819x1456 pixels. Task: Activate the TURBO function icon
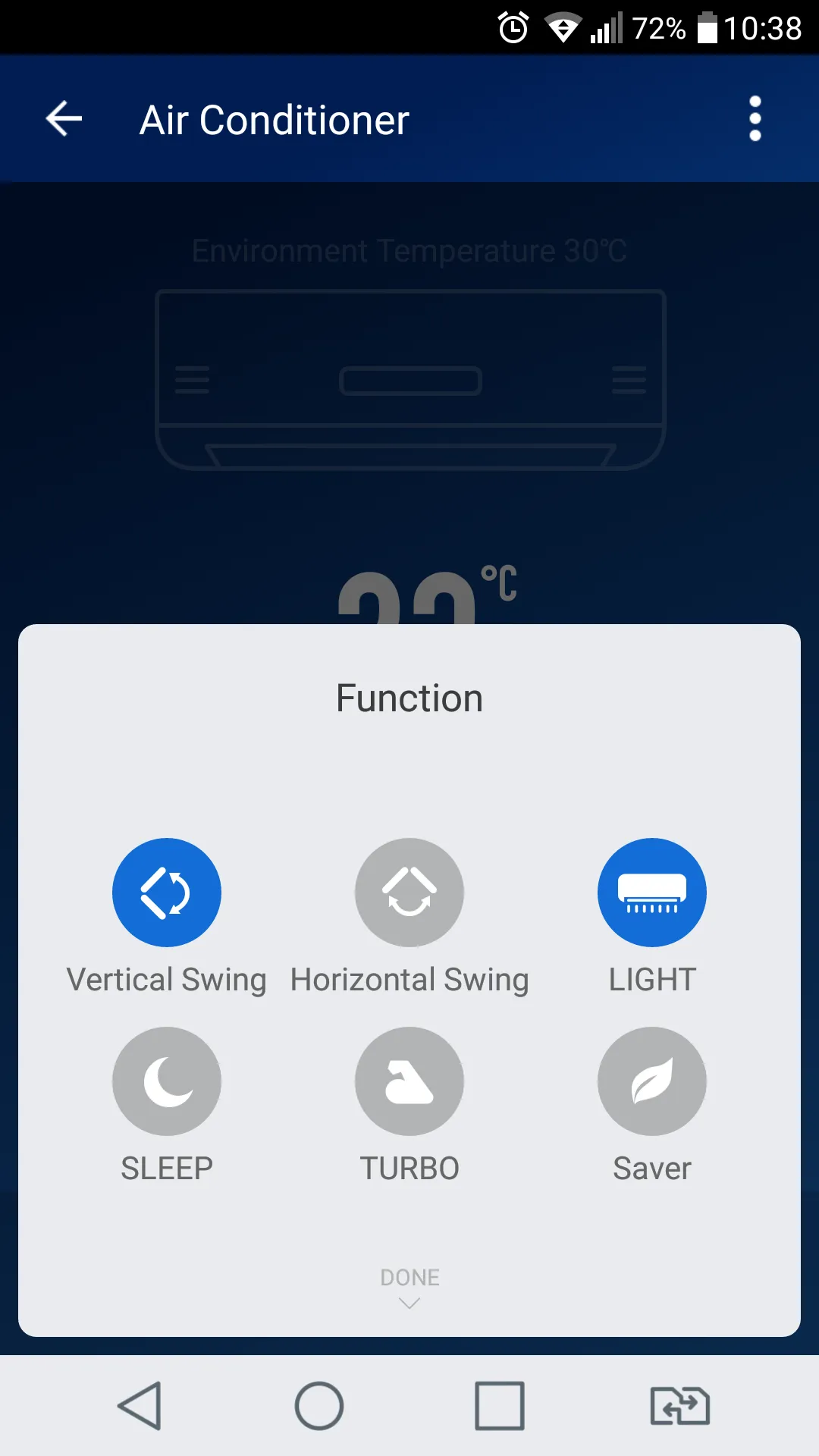pos(409,1081)
